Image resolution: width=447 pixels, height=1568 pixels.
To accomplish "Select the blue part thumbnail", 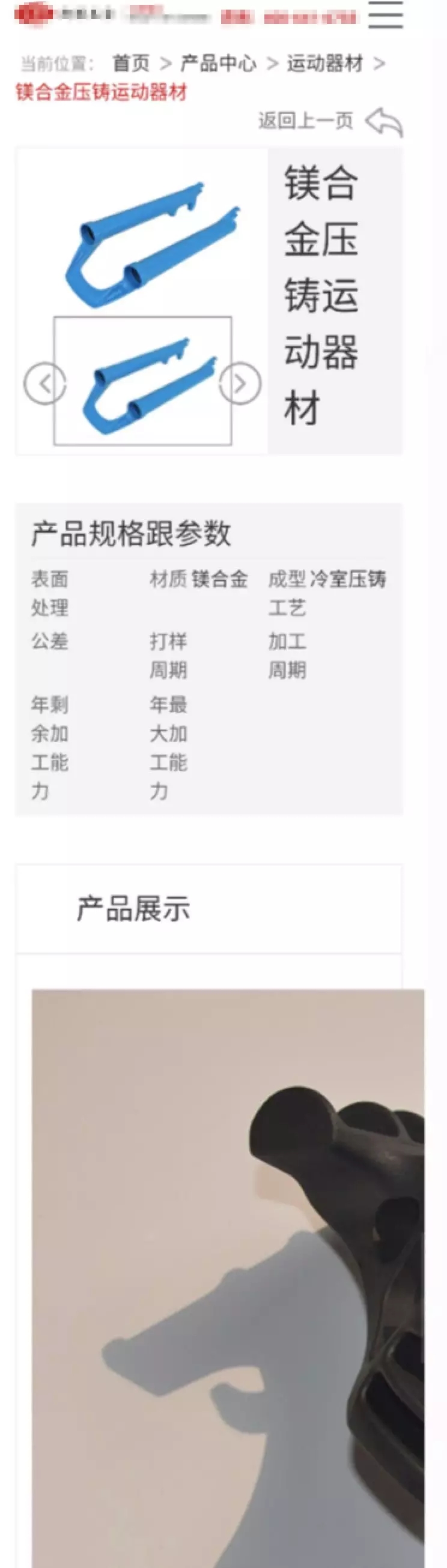I will tap(142, 381).
